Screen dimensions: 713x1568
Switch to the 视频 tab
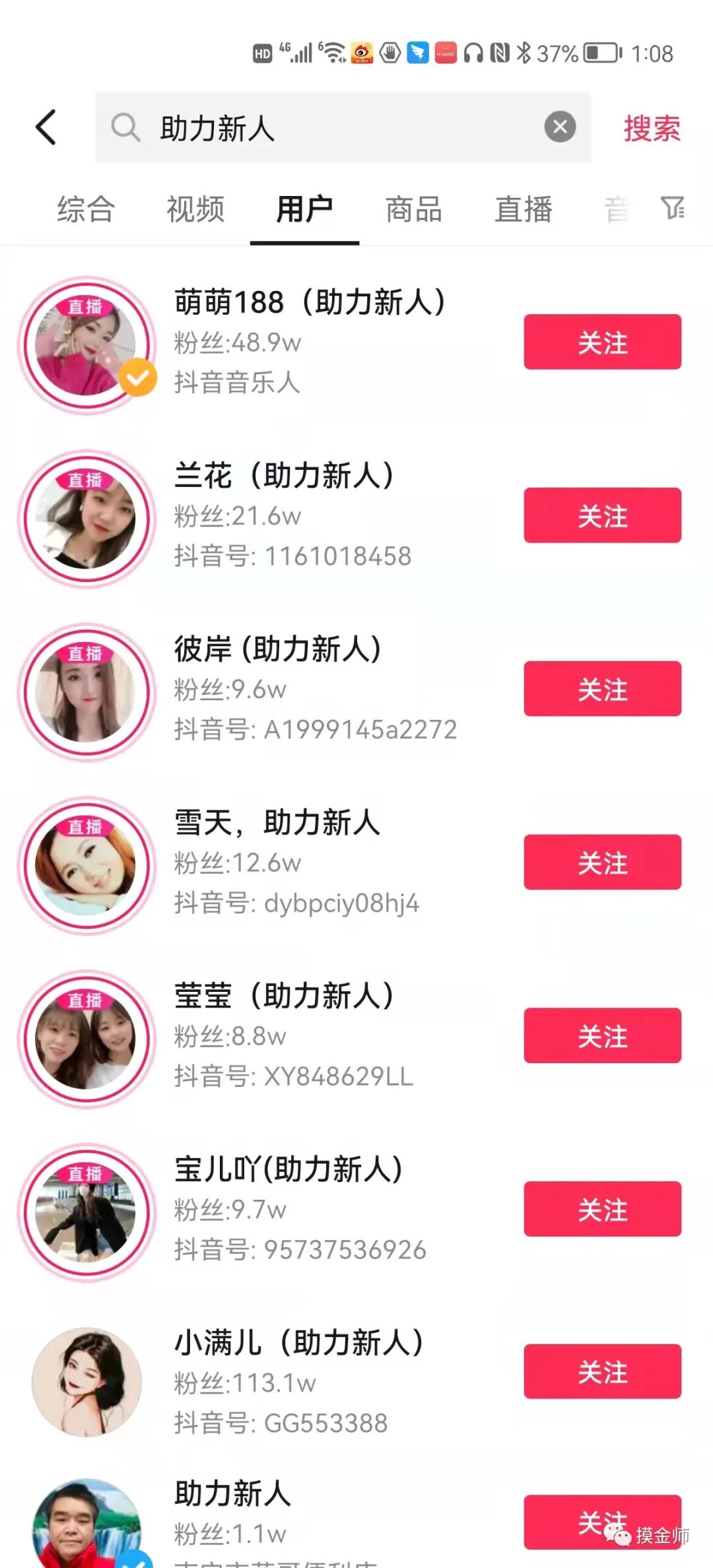pos(195,210)
